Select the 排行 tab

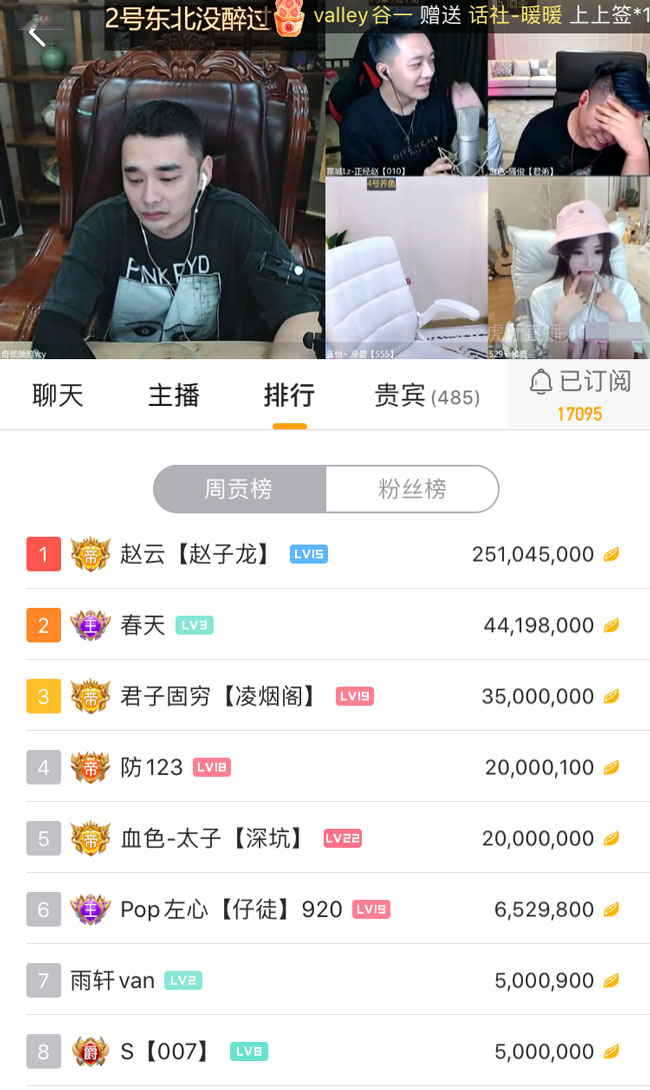coord(289,396)
